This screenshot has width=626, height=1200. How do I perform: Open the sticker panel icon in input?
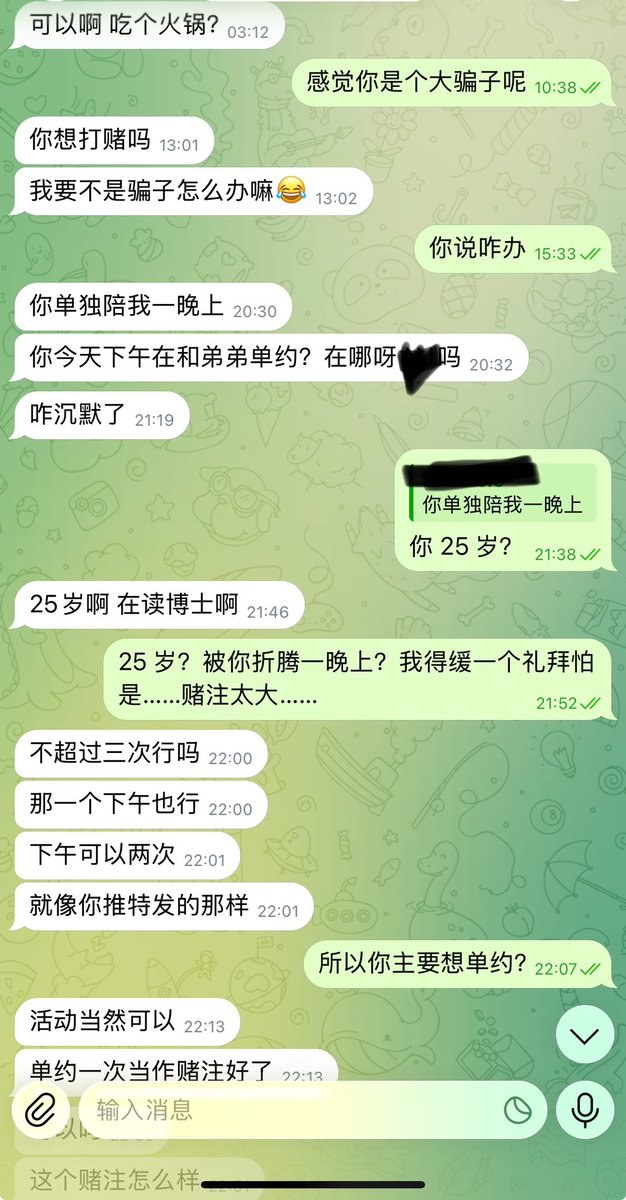coord(518,1110)
